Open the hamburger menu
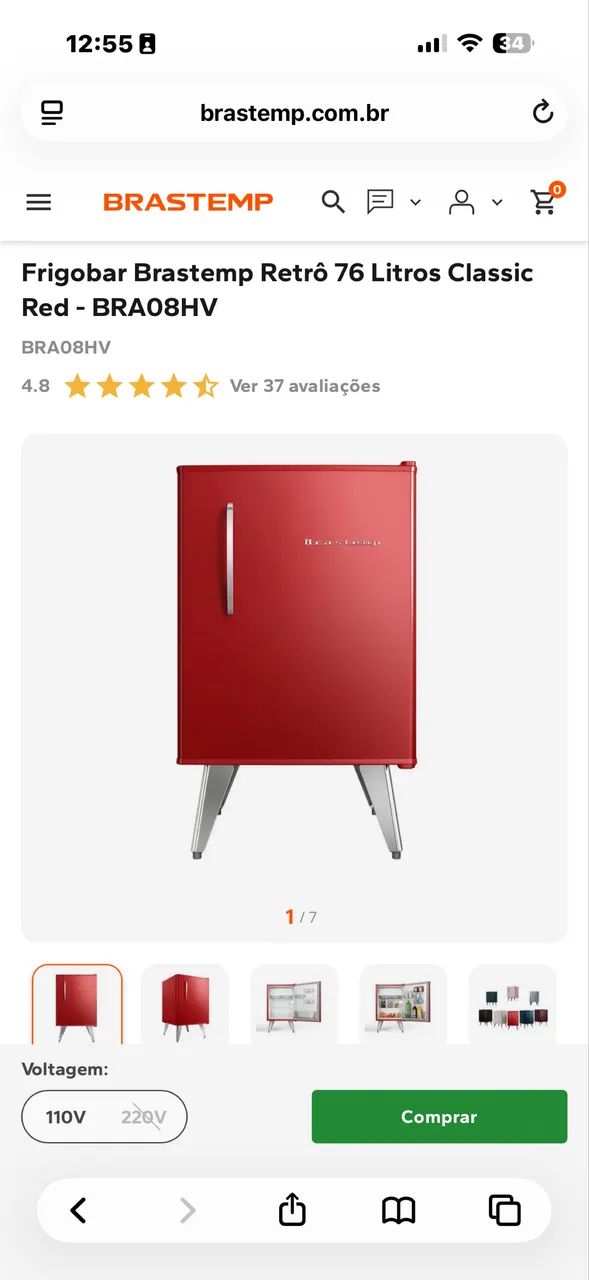The width and height of the screenshot is (589, 1280). 39,202
